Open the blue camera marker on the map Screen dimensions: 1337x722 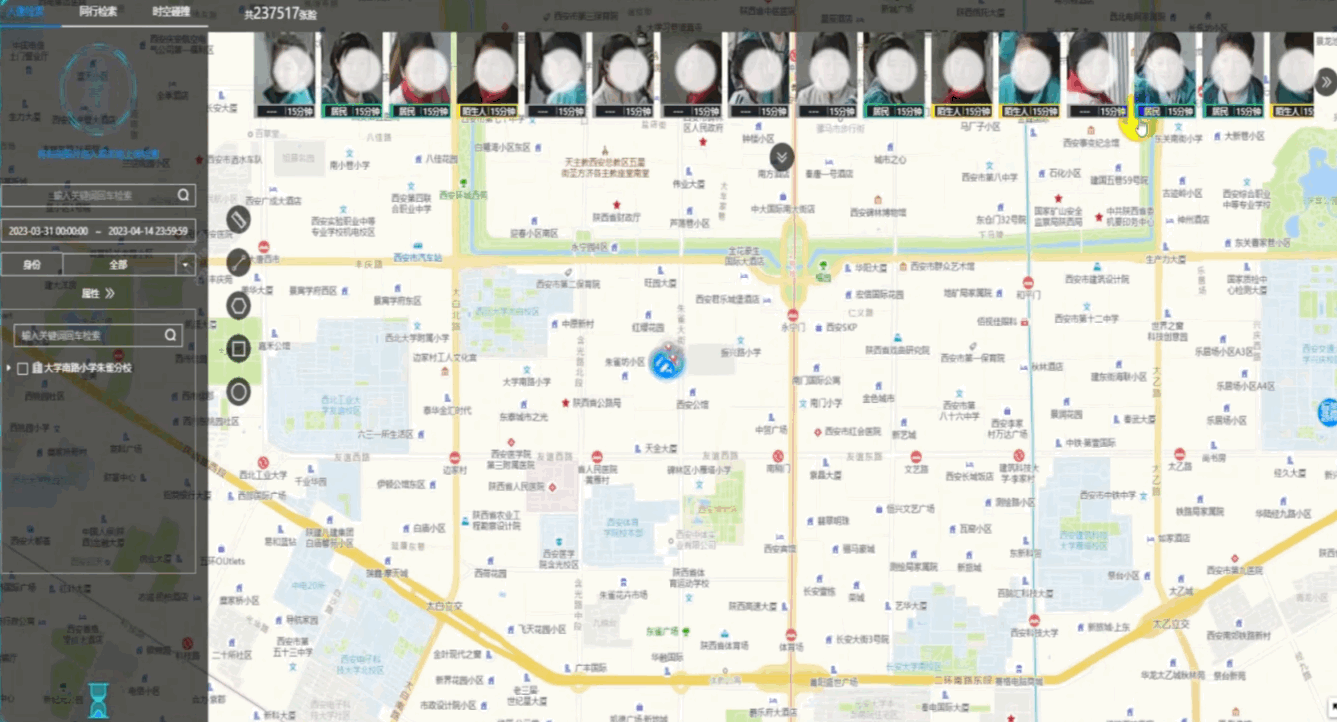point(666,362)
